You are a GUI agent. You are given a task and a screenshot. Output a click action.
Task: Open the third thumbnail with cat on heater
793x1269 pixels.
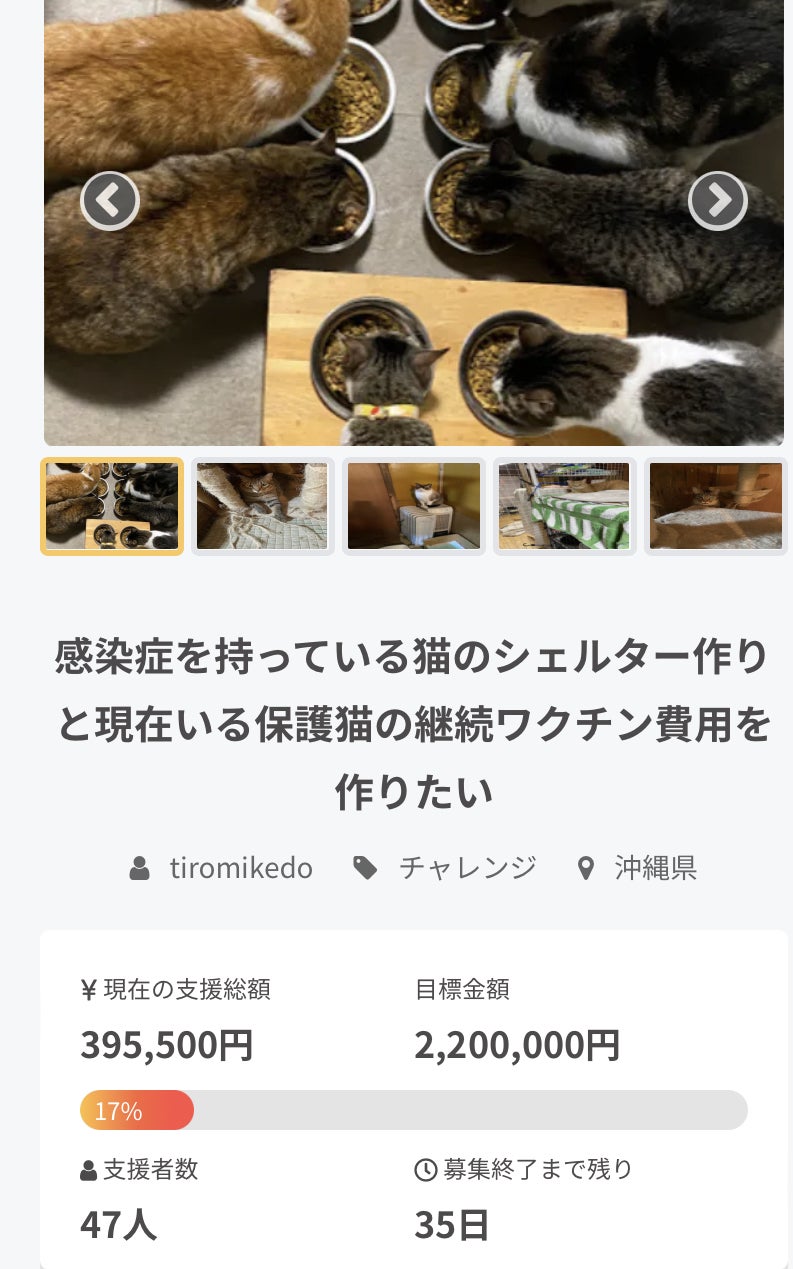click(x=414, y=506)
